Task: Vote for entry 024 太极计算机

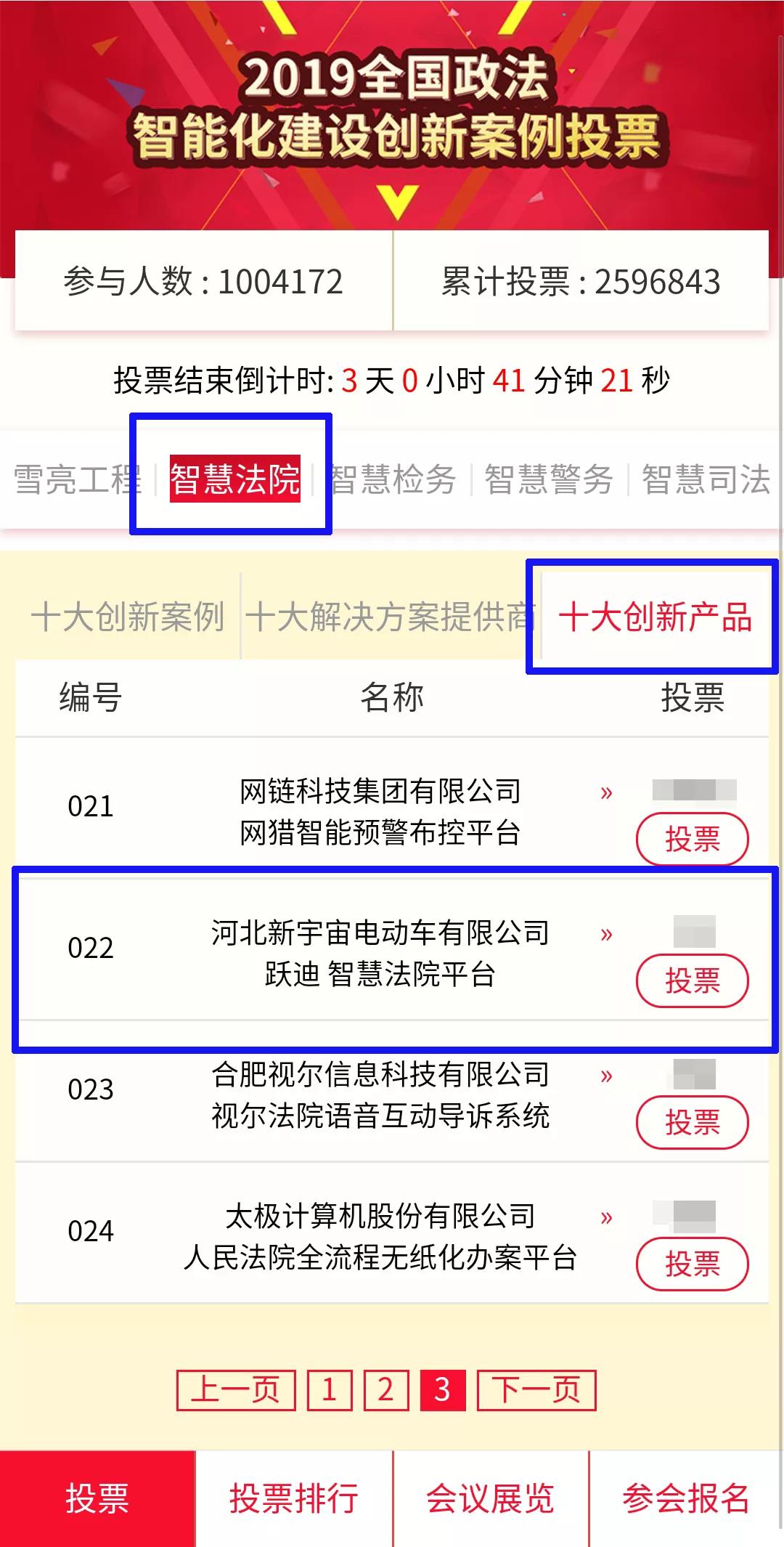Action: (692, 1264)
